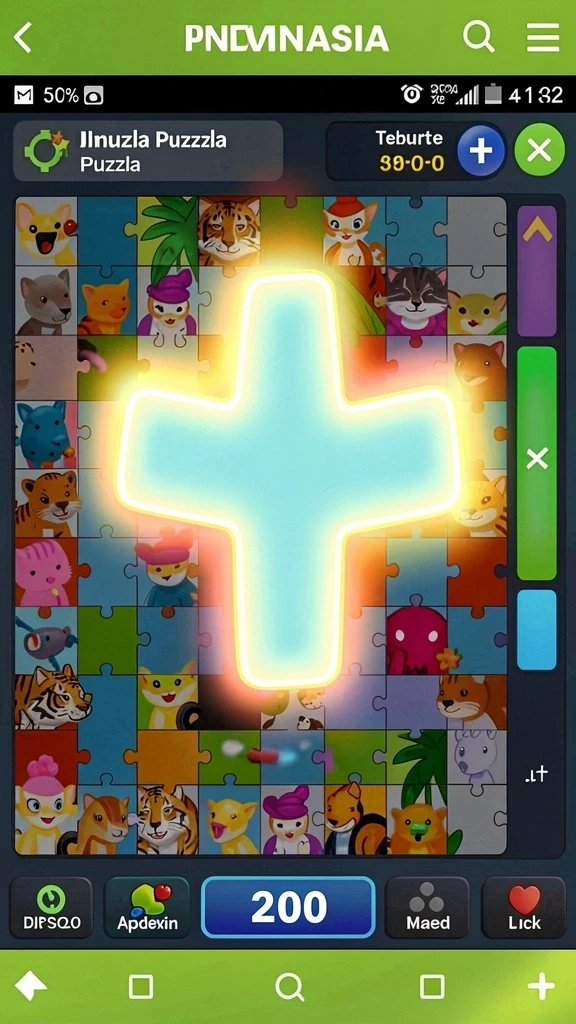The width and height of the screenshot is (576, 1024).
Task: Tap the blue plus button beside Teburte
Action: click(481, 150)
